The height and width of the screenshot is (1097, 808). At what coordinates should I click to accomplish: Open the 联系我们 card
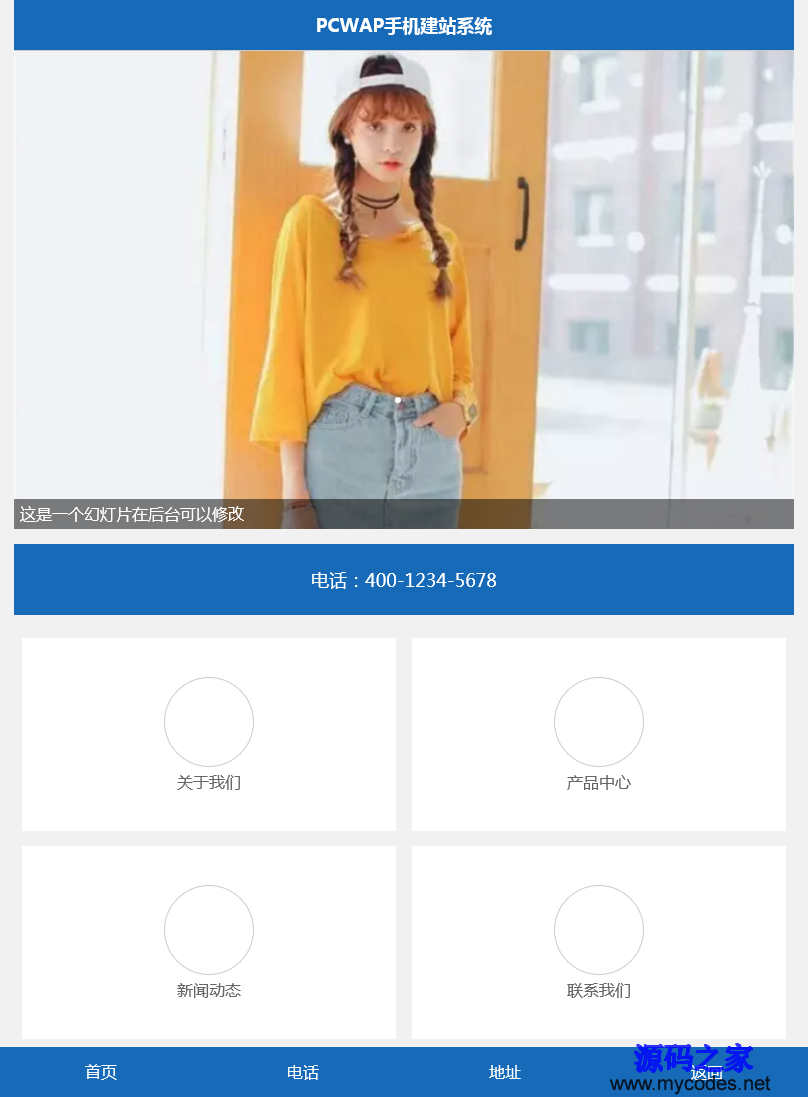(598, 942)
